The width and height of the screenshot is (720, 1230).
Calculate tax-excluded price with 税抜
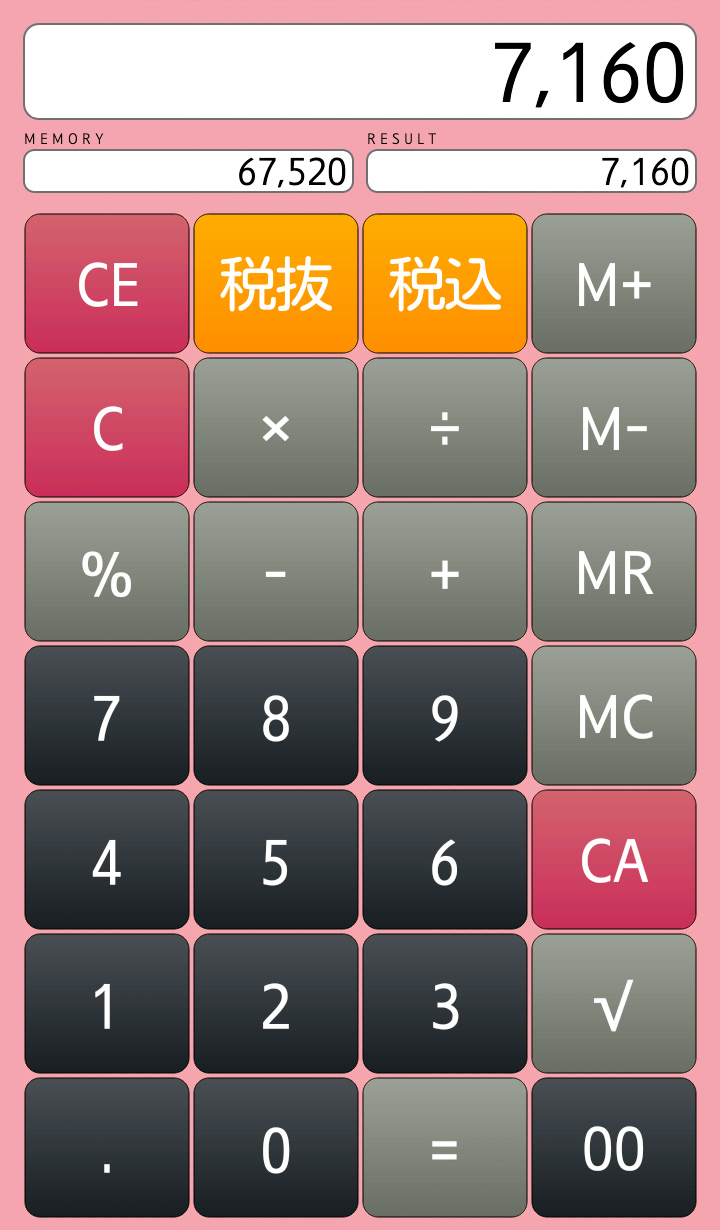(276, 284)
